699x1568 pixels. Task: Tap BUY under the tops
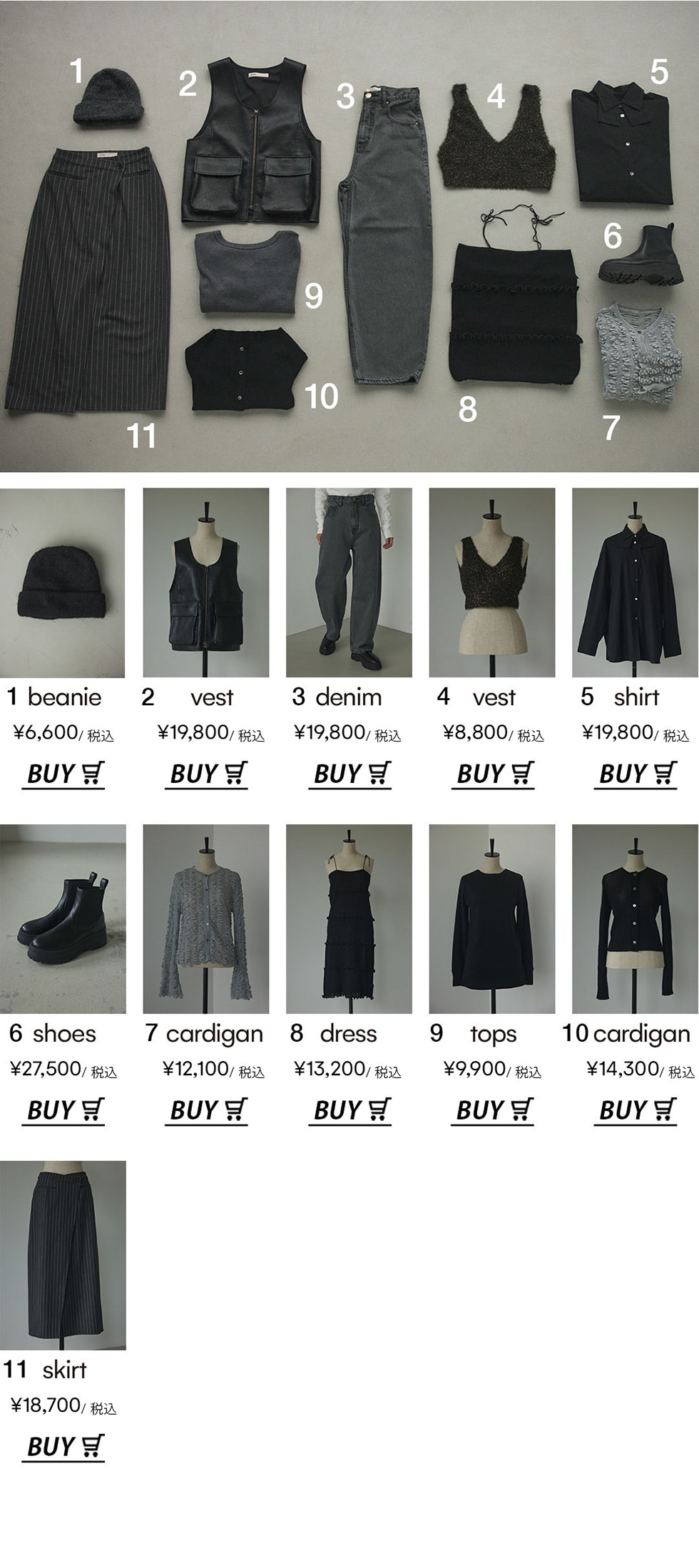click(x=494, y=1110)
